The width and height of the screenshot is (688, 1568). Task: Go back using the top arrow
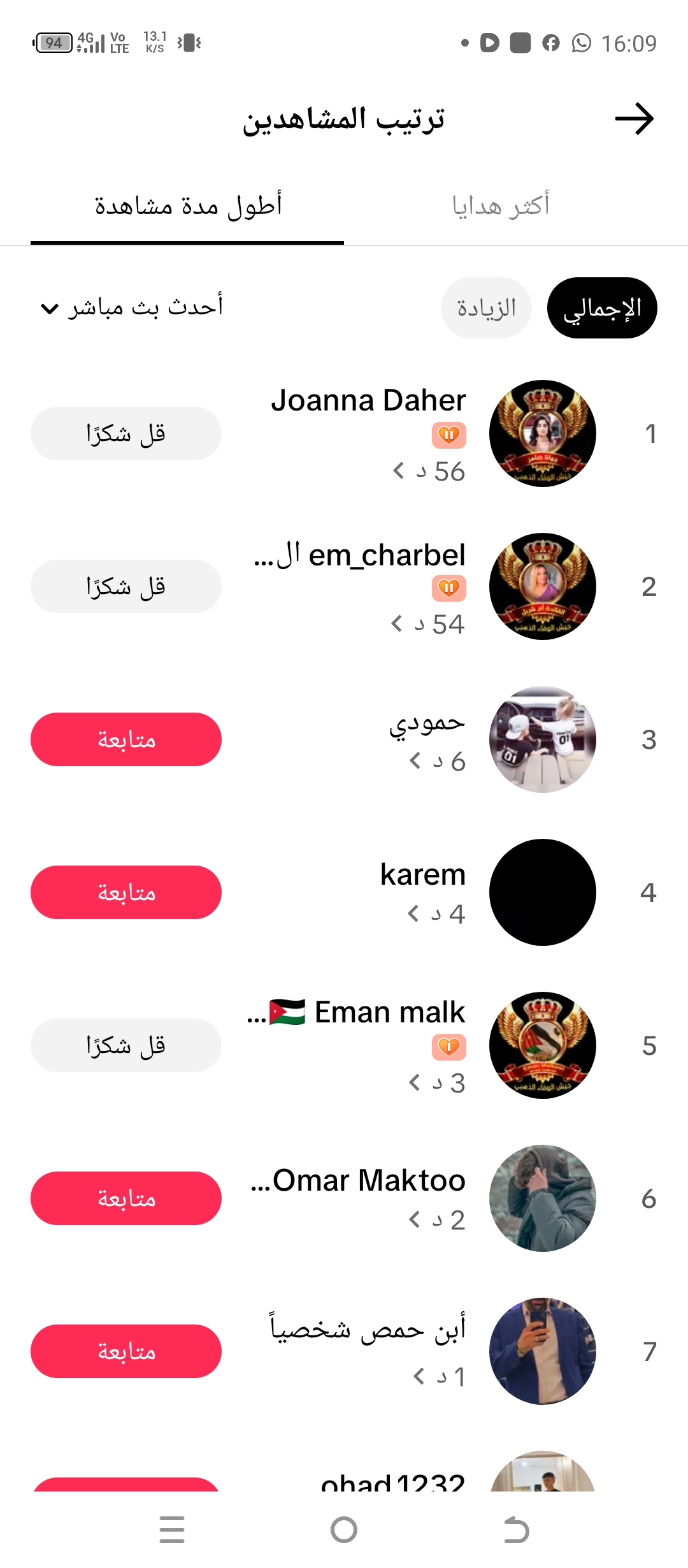(634, 119)
